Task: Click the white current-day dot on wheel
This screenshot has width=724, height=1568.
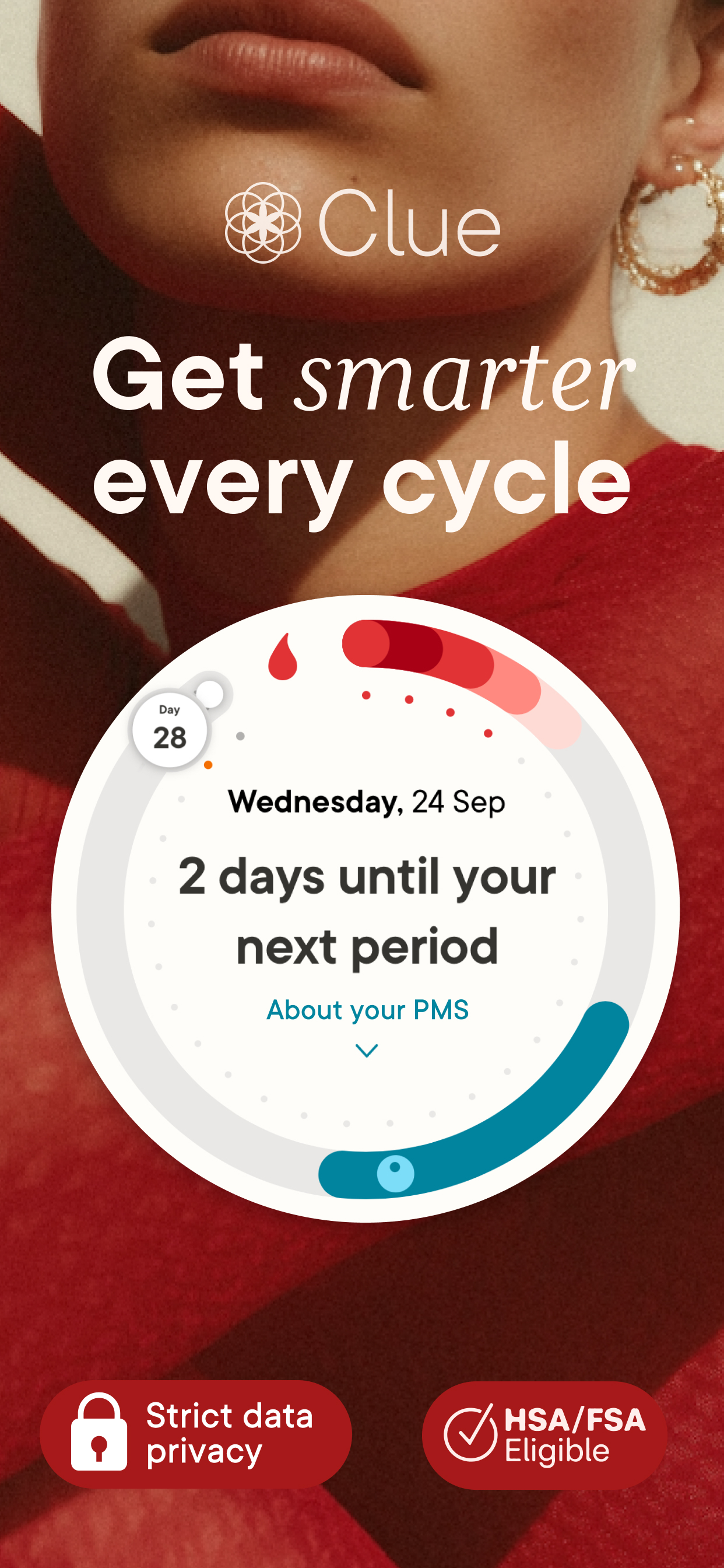Action: pos(211,694)
